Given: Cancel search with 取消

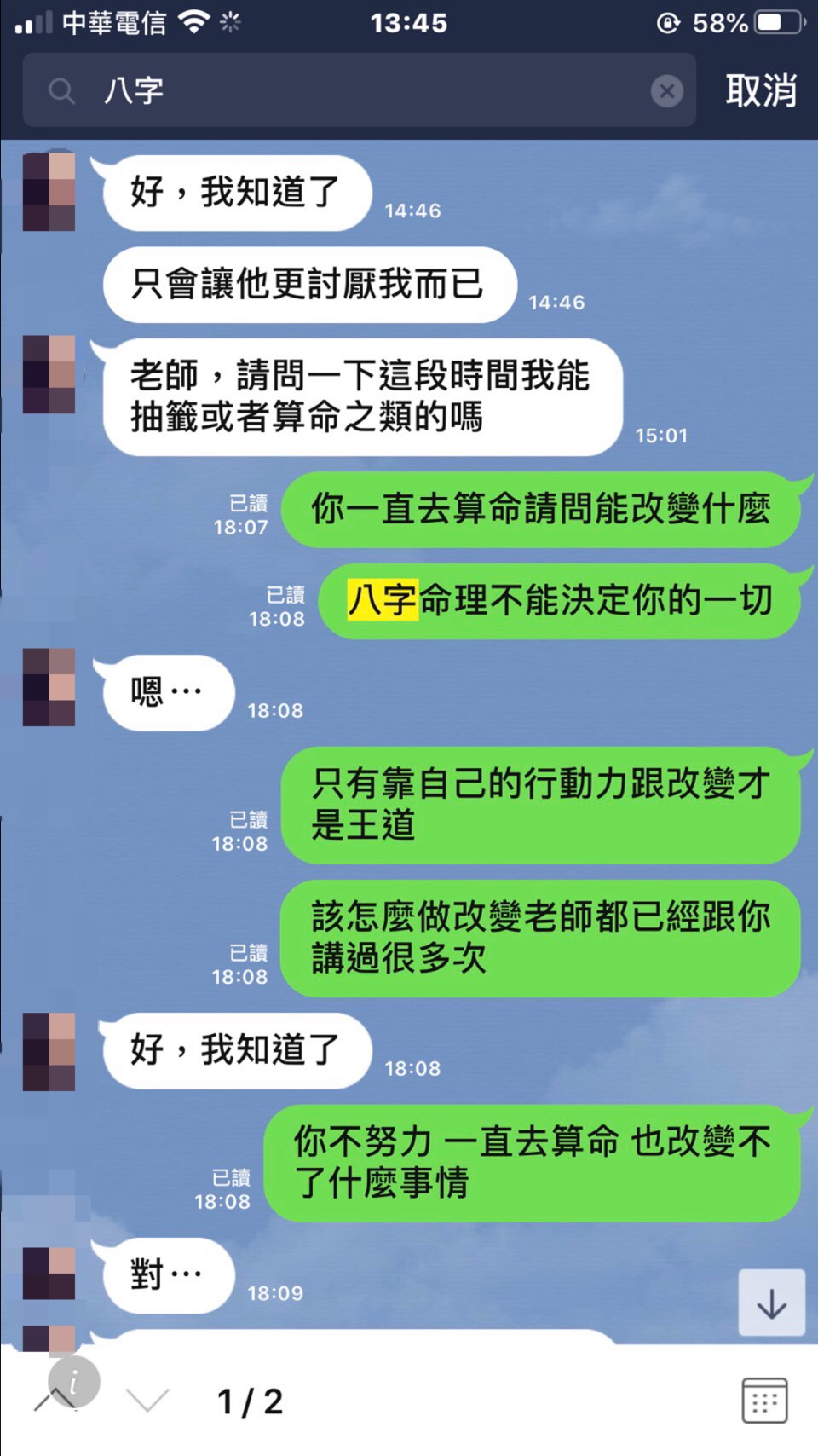Looking at the screenshot, I should pos(761,90).
